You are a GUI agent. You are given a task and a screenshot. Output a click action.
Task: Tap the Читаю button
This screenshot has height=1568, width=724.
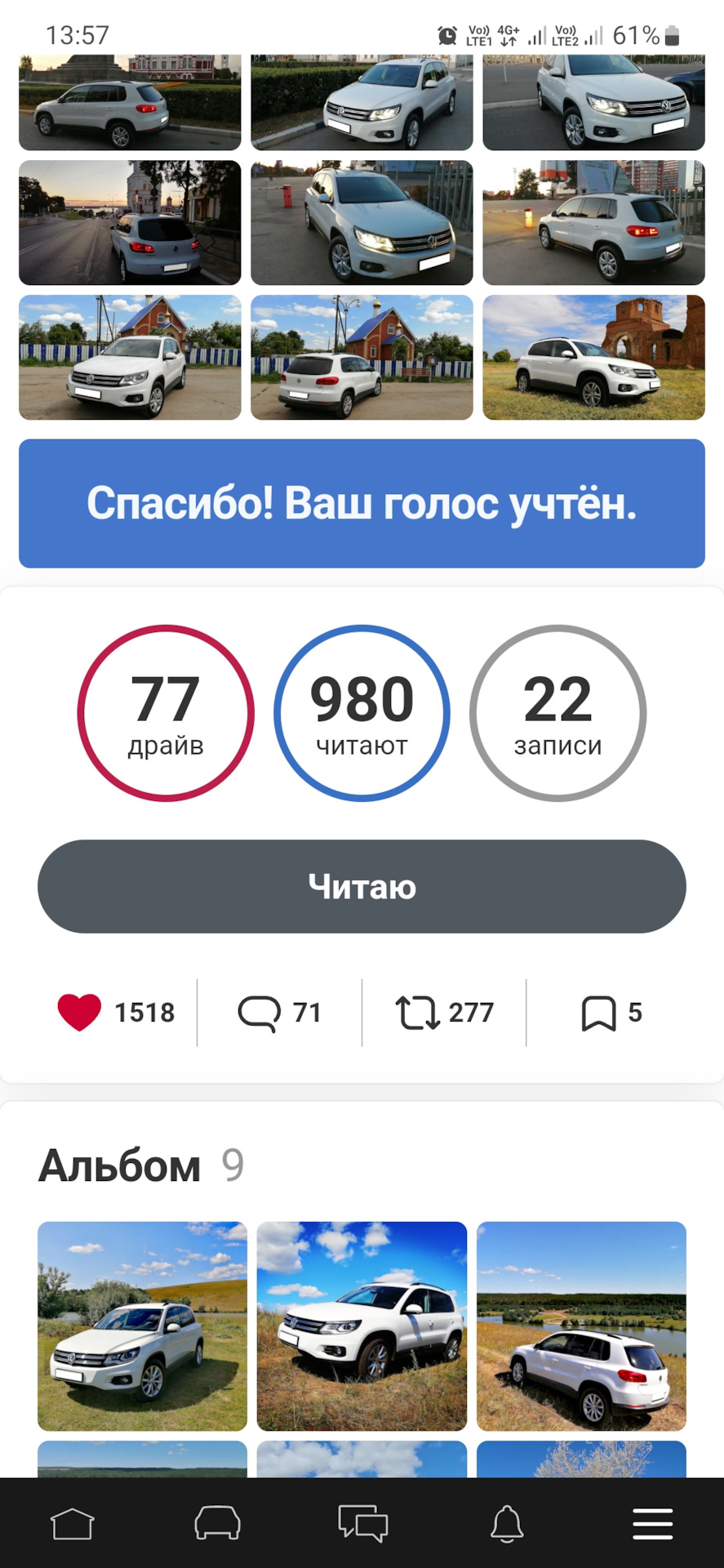(362, 886)
